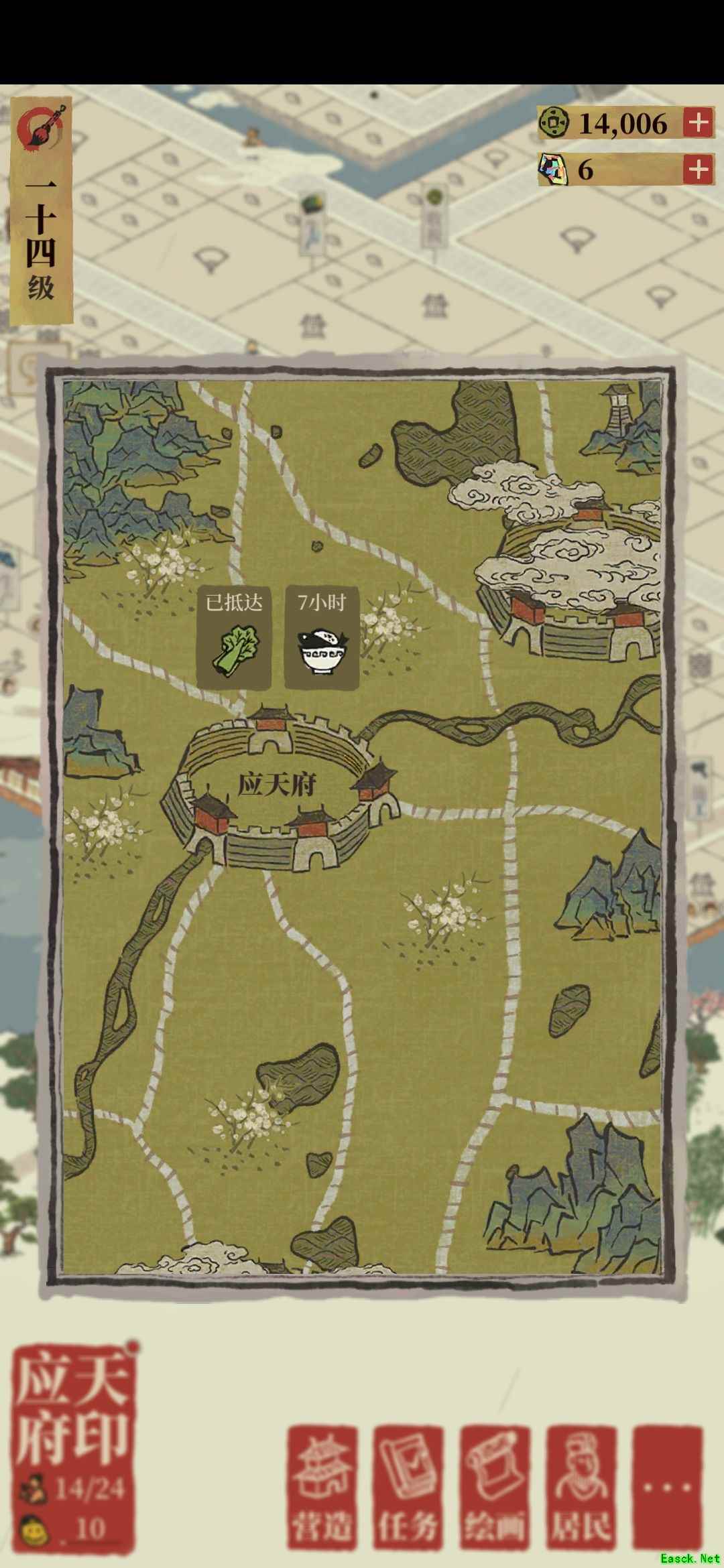Collect the arrived vegetable delivery
The image size is (724, 1568).
pyautogui.click(x=234, y=637)
